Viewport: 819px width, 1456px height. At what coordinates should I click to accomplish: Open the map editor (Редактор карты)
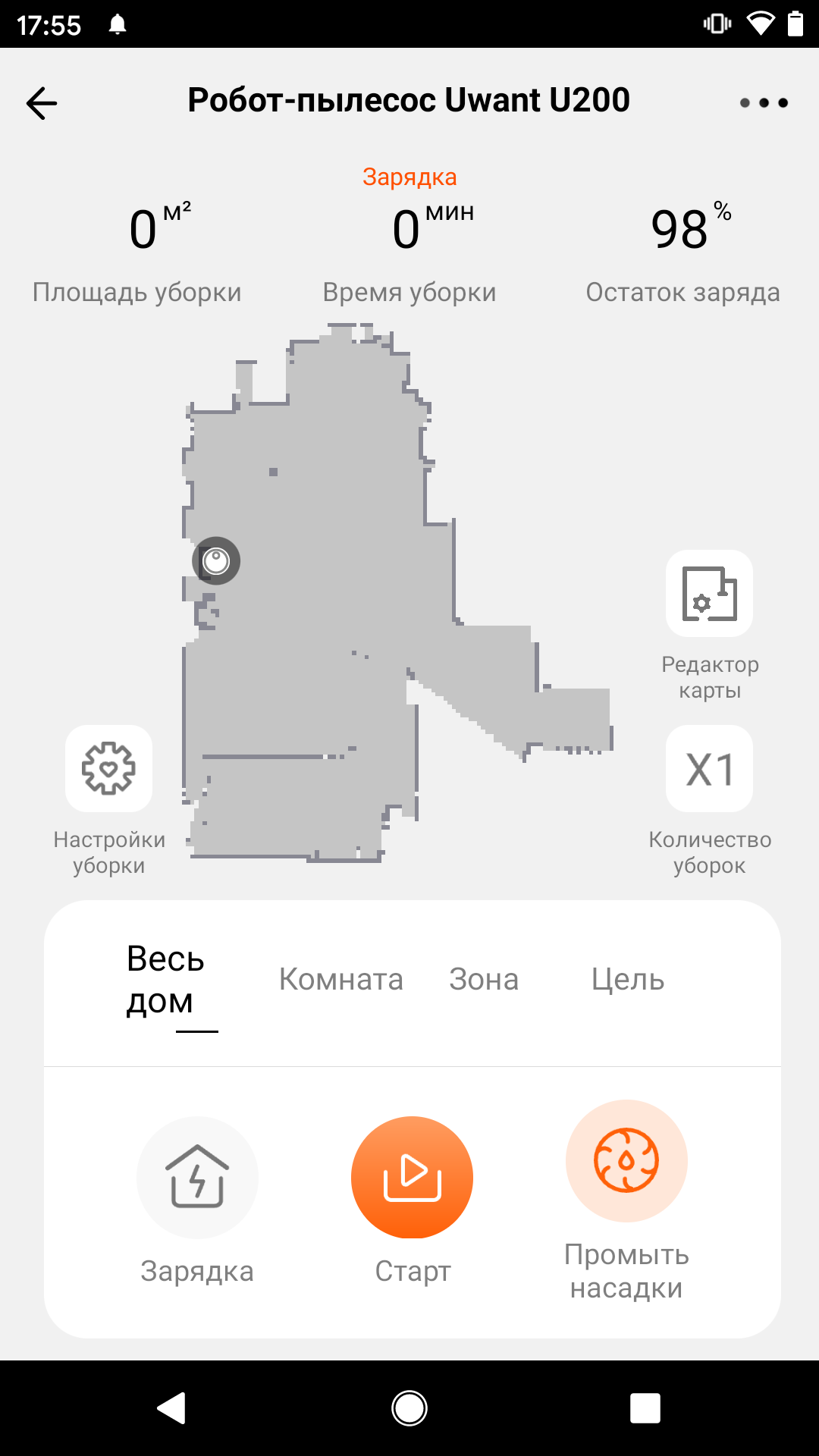click(x=709, y=594)
